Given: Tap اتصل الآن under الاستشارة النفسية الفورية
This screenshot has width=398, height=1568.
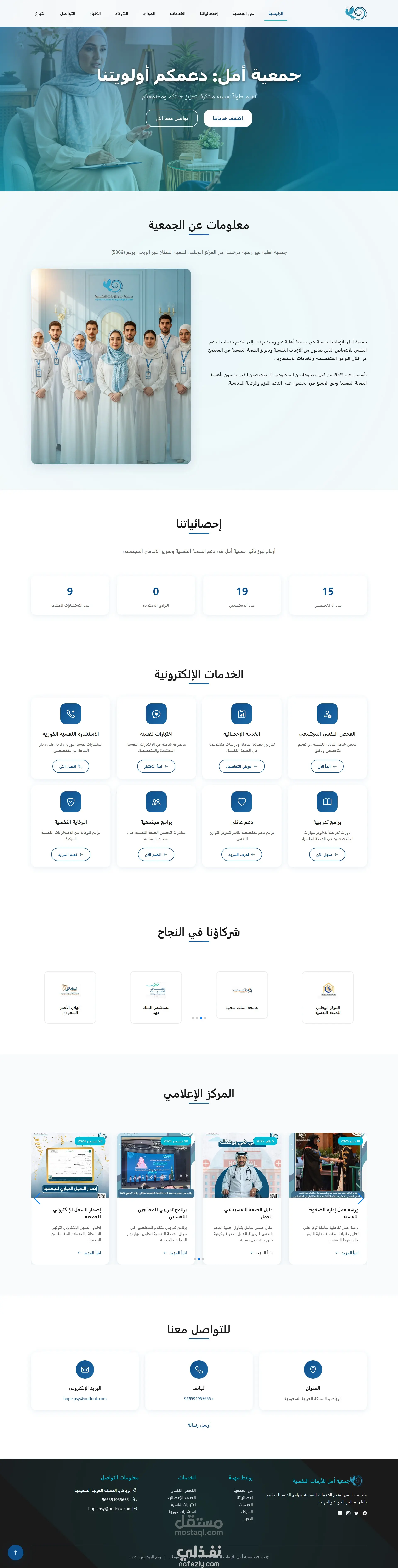Looking at the screenshot, I should coord(71,766).
